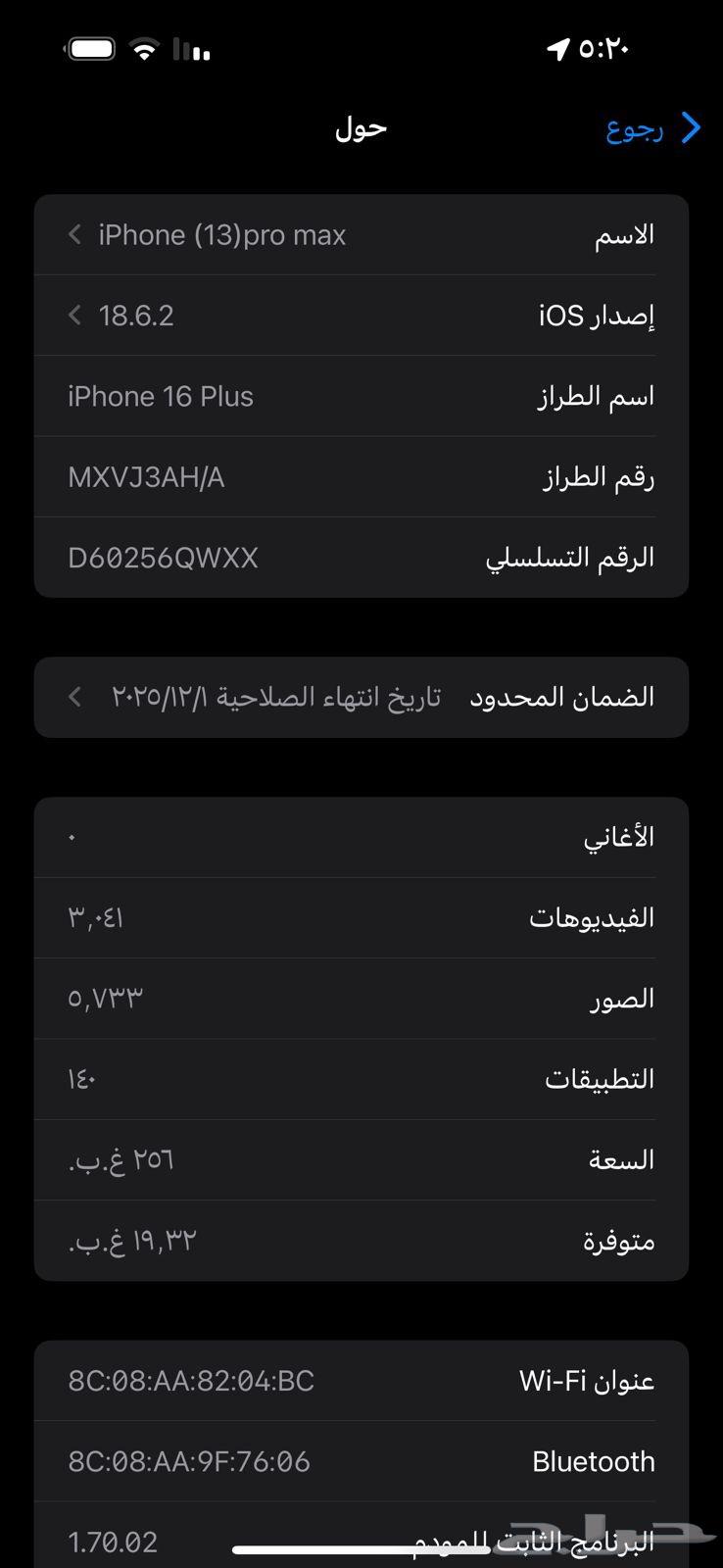Tap the model number MXVJ3AH/A row

pos(361,476)
